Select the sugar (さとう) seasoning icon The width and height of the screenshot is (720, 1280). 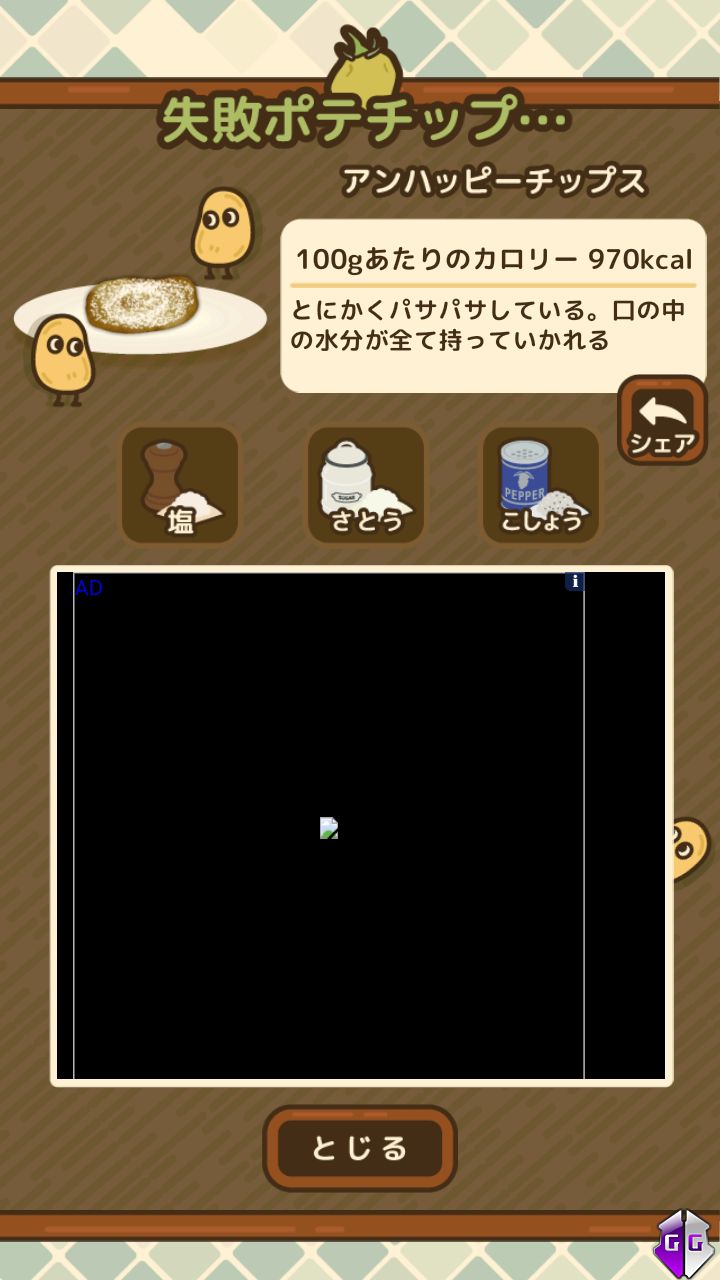pyautogui.click(x=365, y=485)
